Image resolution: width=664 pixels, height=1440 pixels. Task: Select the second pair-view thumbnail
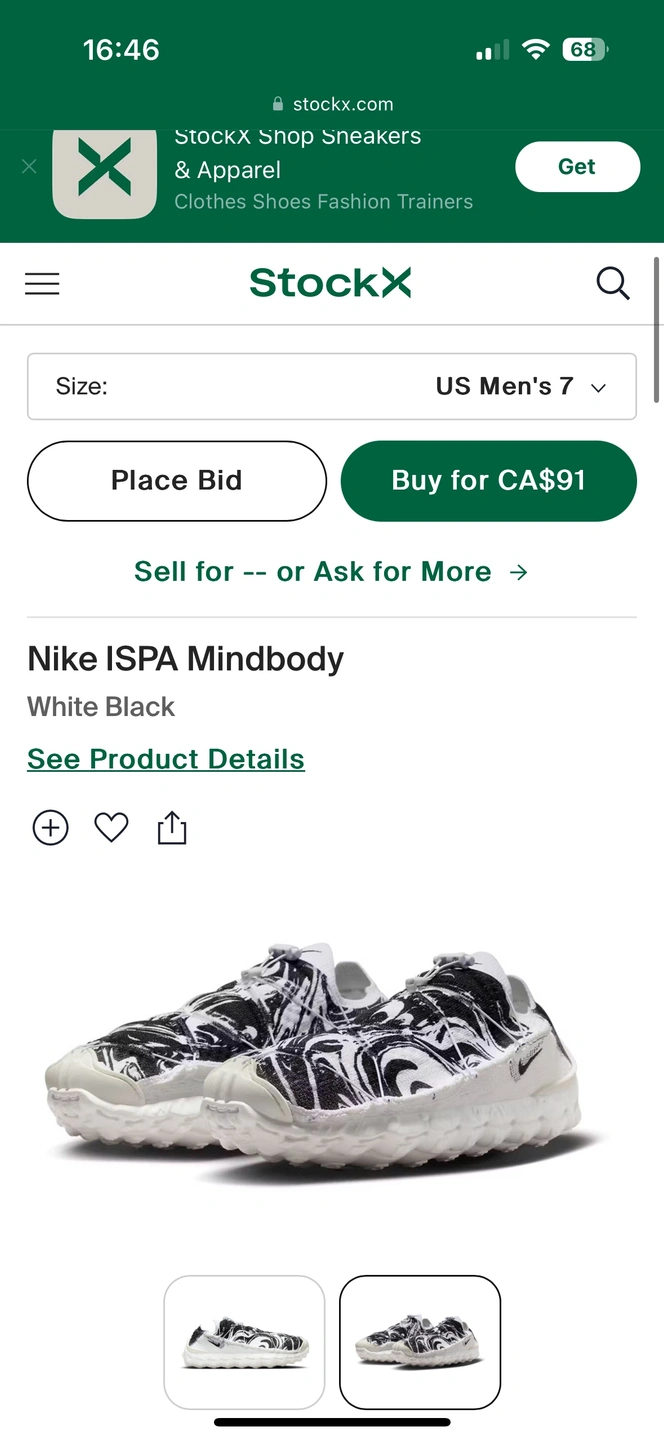(420, 1342)
